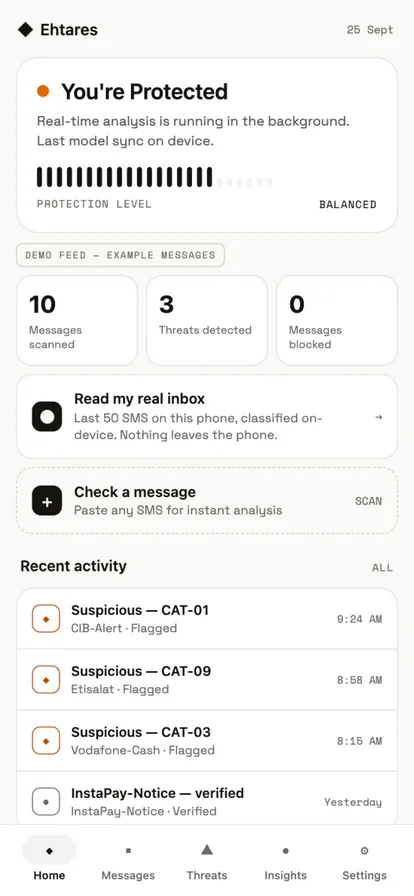The width and height of the screenshot is (414, 896).
Task: Open the Suspicious CAT-01 CIB-Alert entry
Action: pyautogui.click(x=207, y=619)
